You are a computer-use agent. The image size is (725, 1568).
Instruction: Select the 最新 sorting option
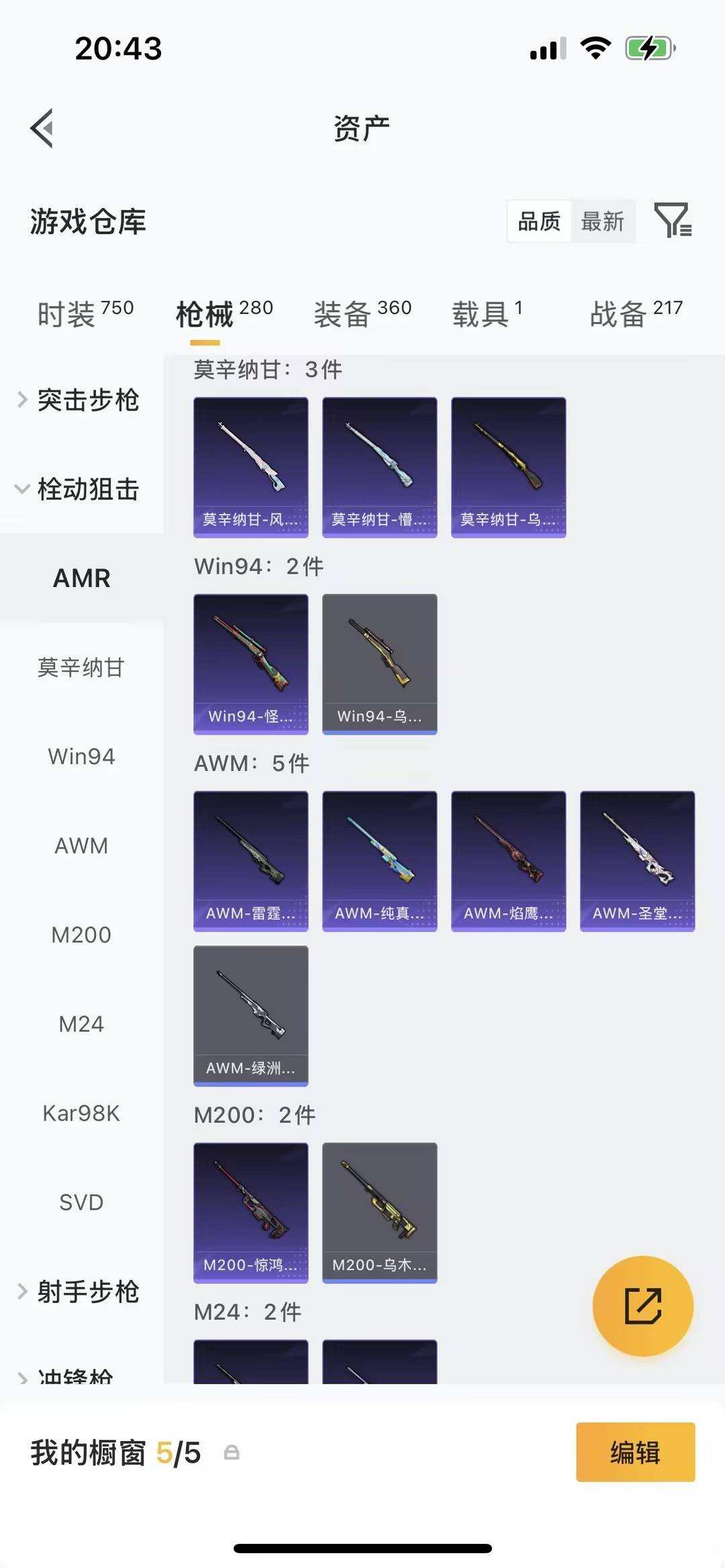pos(603,221)
